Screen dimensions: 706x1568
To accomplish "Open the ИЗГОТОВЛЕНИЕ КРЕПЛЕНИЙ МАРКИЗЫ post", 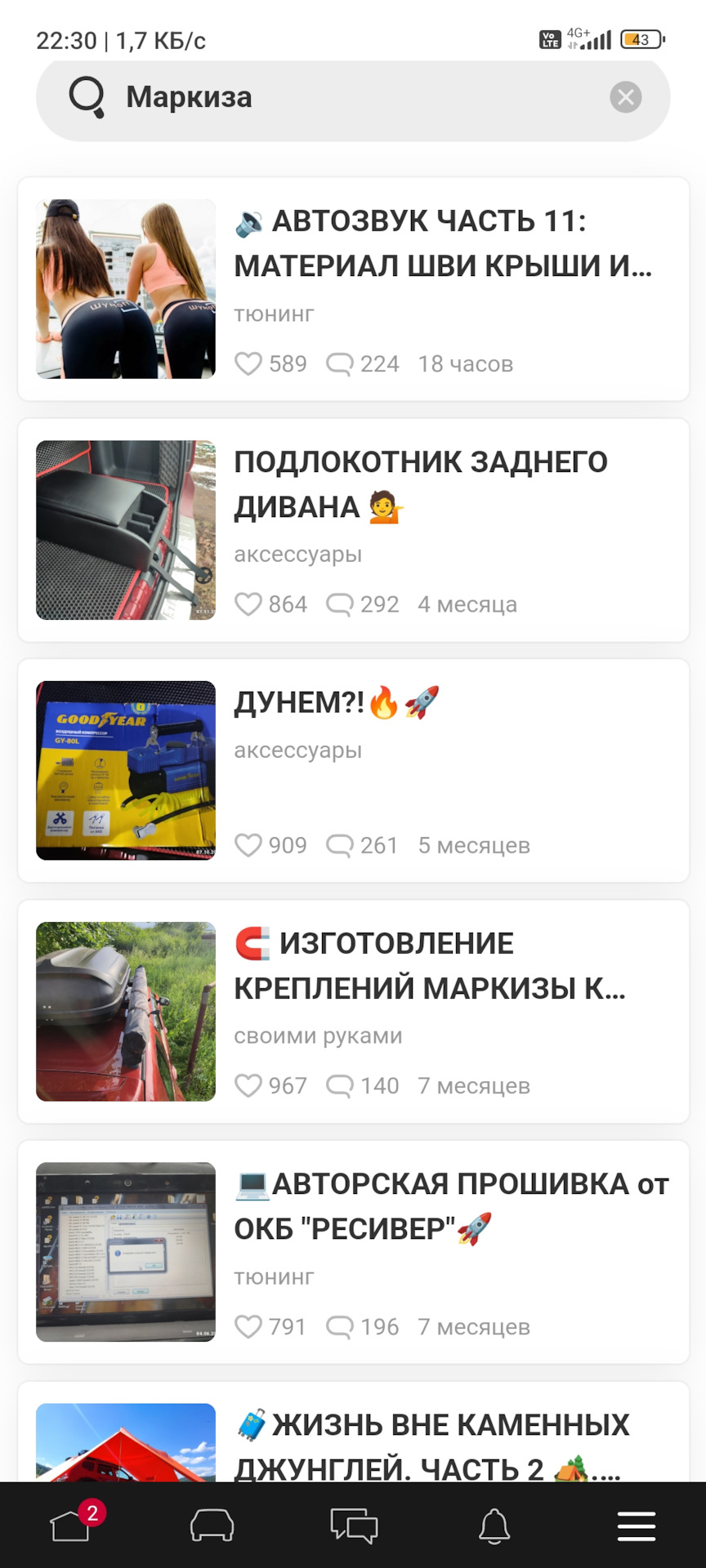I will (429, 965).
